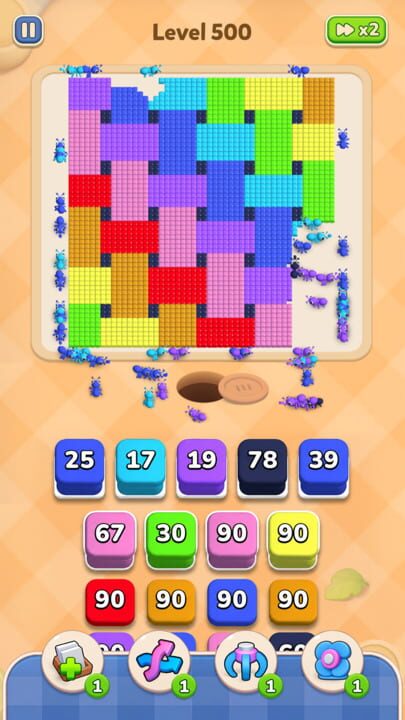Use the shuffle arrows booster
The width and height of the screenshot is (405, 720).
coord(159,662)
